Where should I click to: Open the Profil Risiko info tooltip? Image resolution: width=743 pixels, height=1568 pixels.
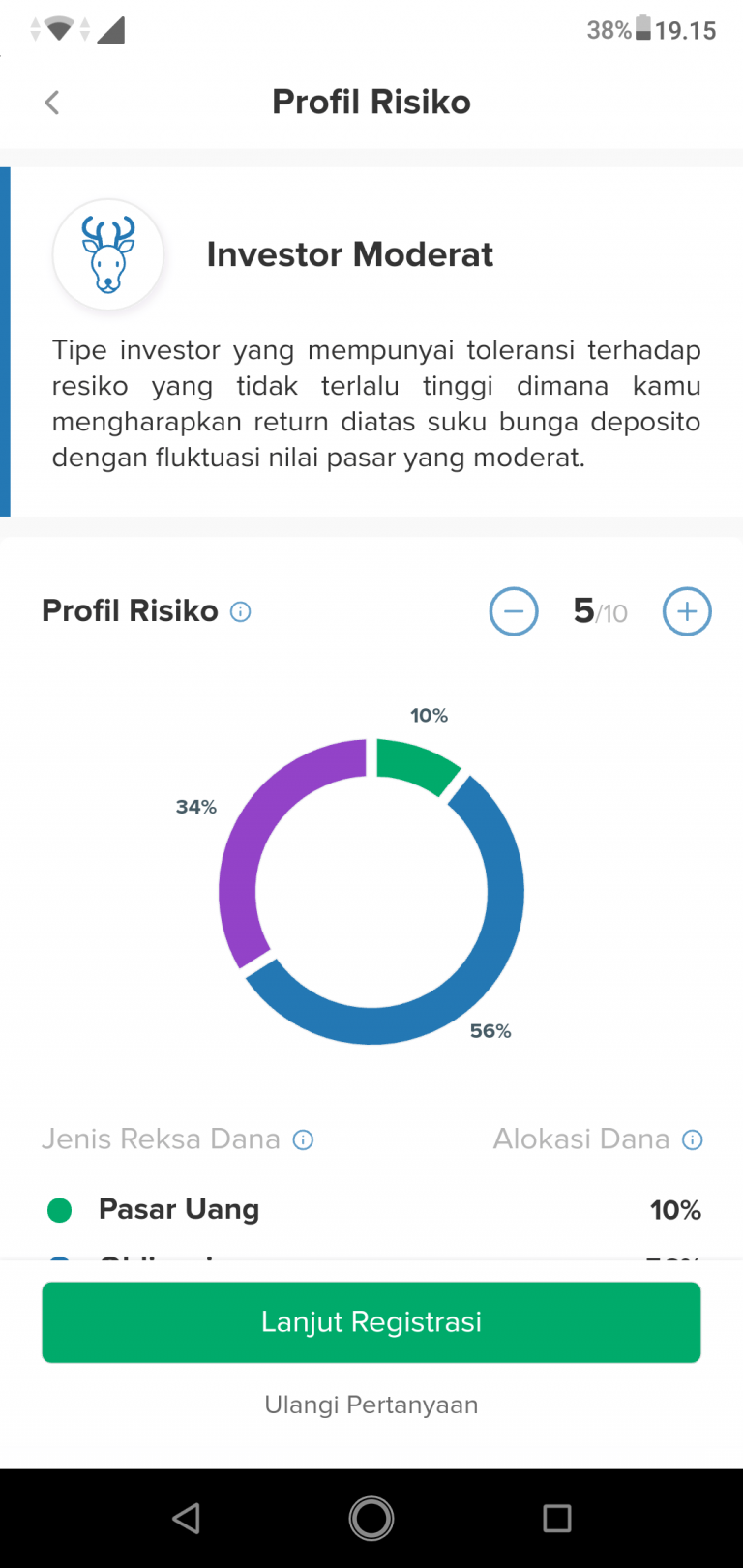(242, 610)
